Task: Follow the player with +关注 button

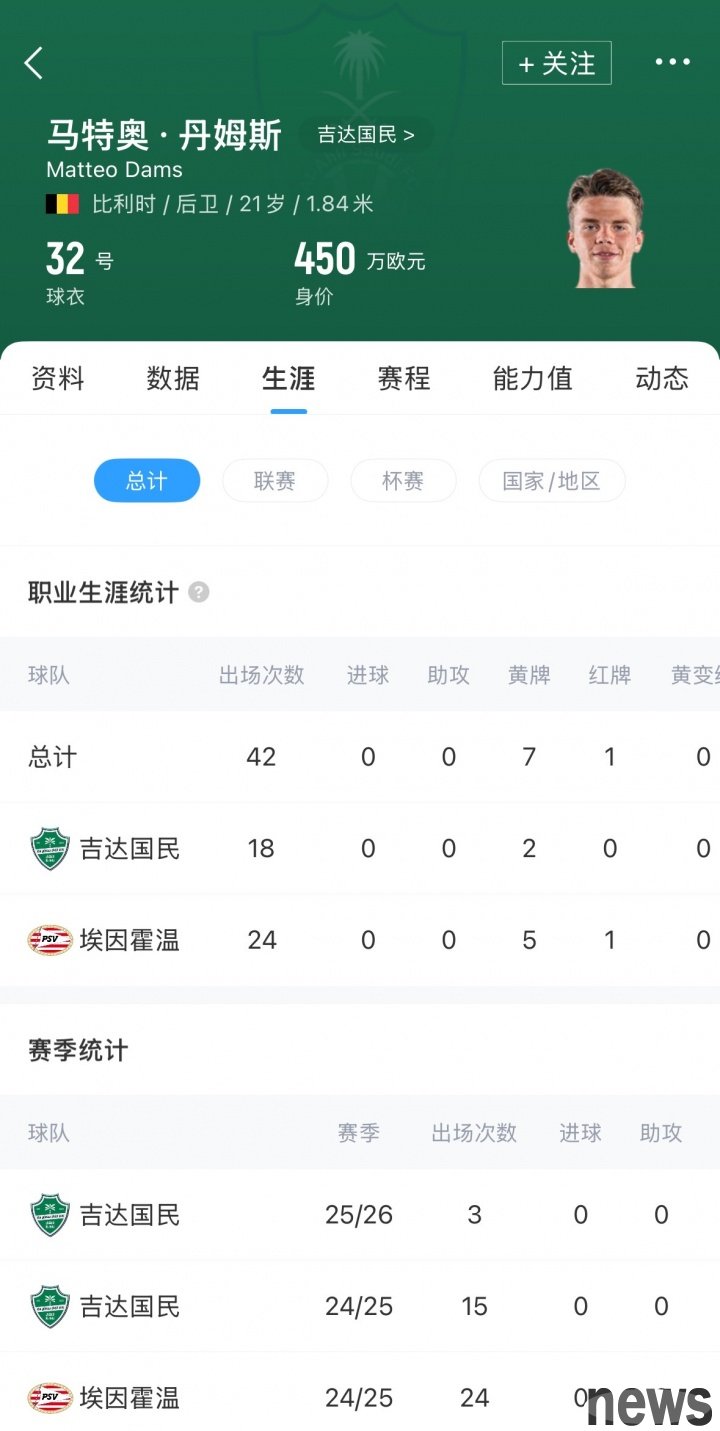Action: pyautogui.click(x=556, y=63)
